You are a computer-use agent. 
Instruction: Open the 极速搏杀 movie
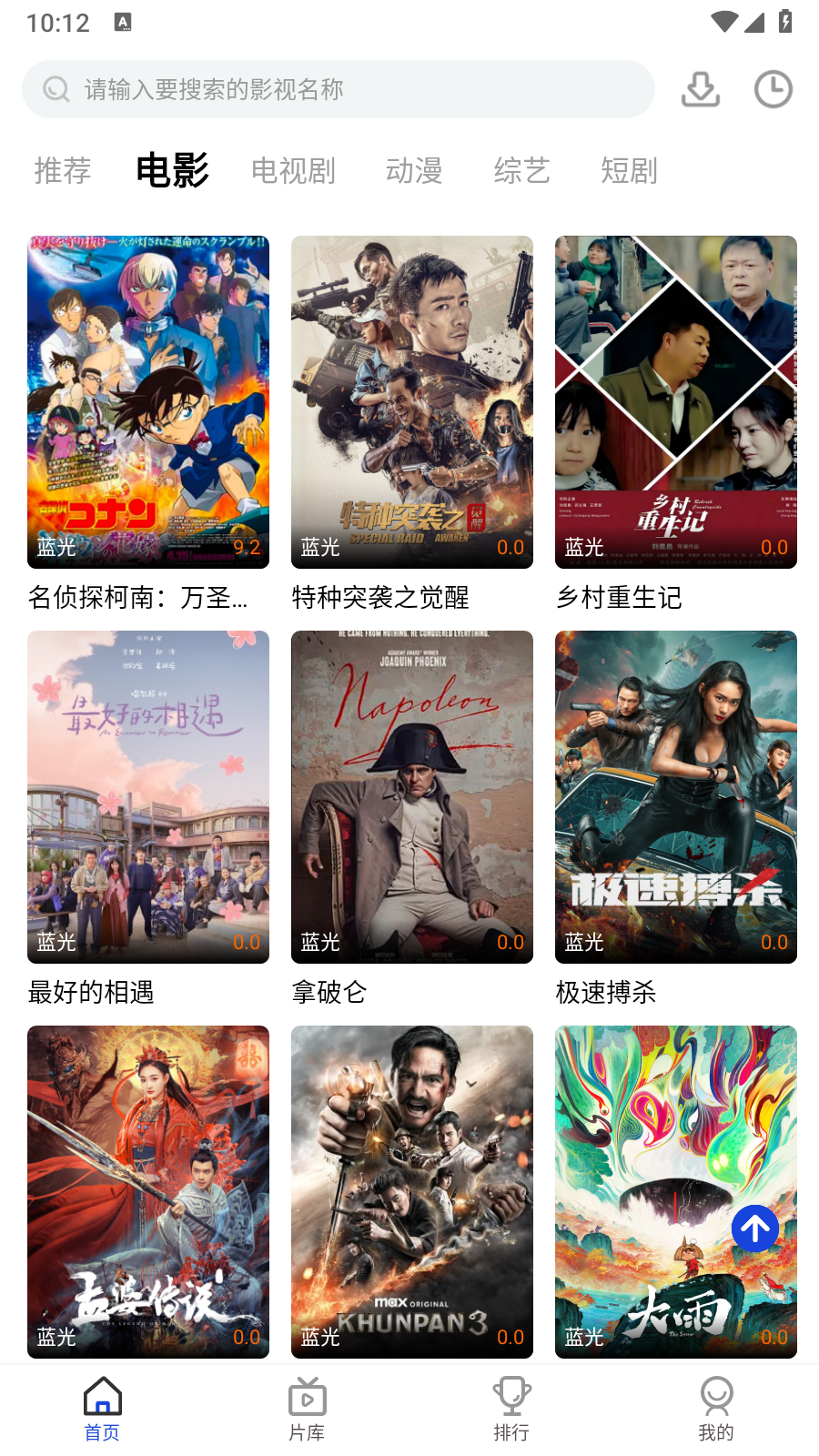[676, 797]
